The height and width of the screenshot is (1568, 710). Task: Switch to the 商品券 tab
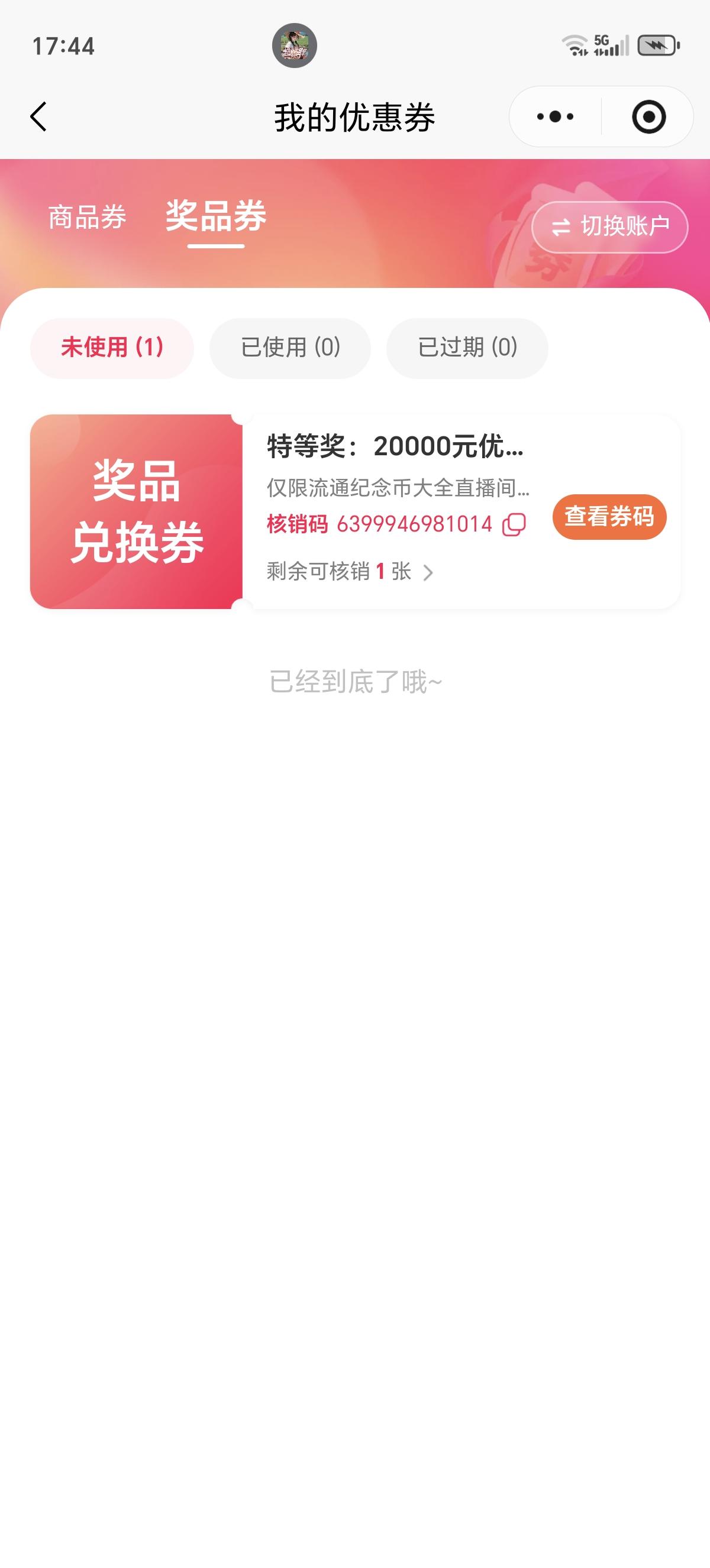[x=86, y=218]
